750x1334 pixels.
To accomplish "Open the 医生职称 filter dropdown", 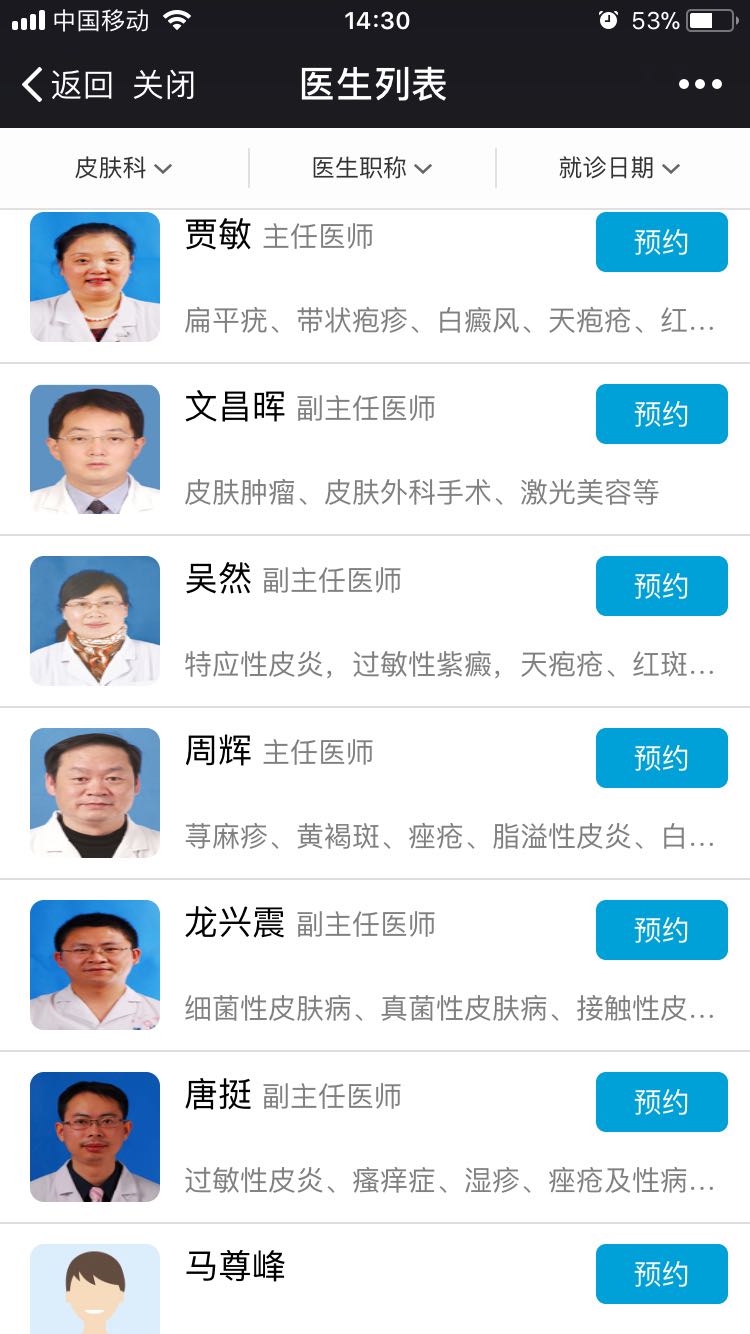I will click(372, 168).
